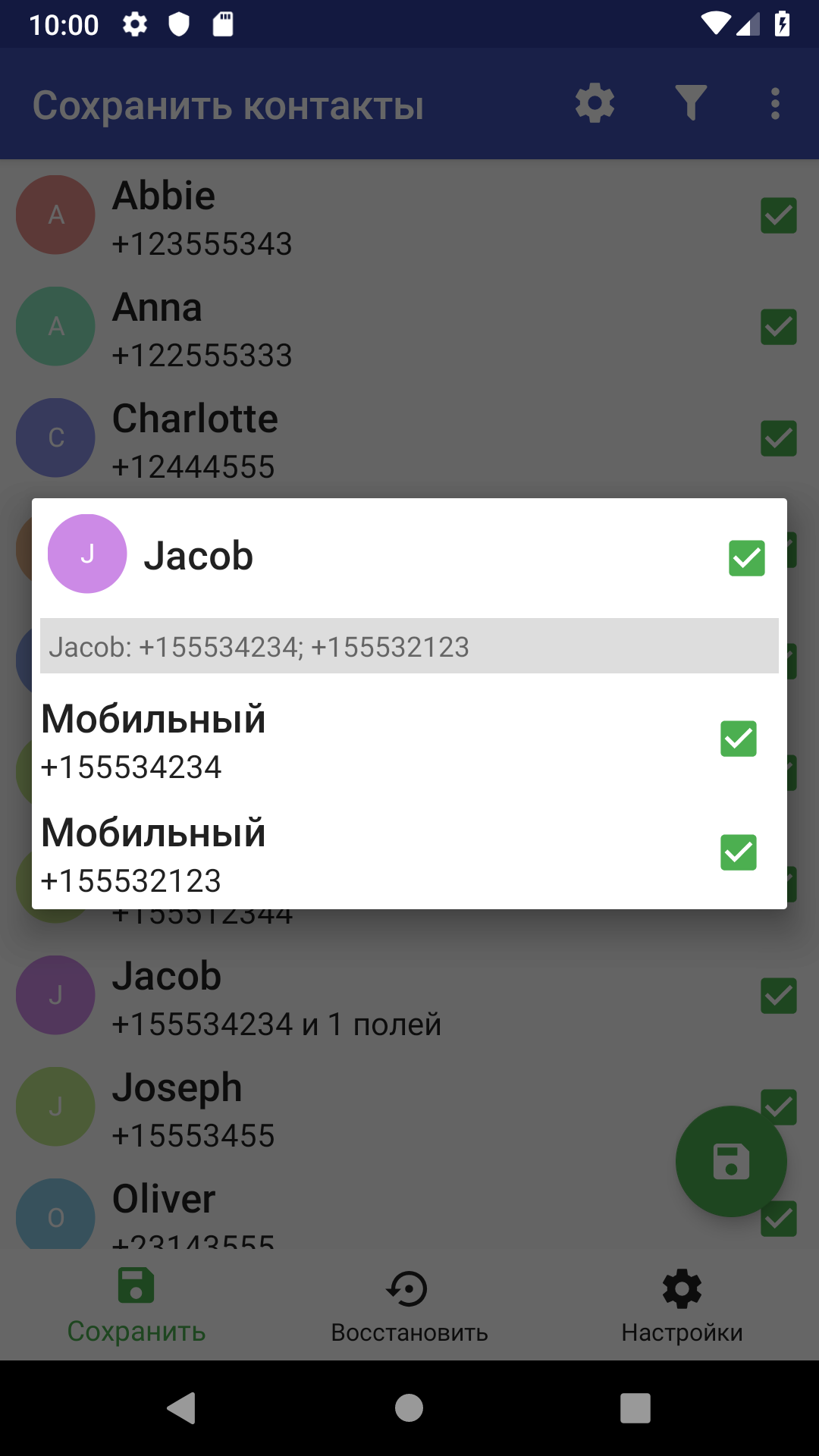Open the settings gear in the app bar

tap(595, 103)
